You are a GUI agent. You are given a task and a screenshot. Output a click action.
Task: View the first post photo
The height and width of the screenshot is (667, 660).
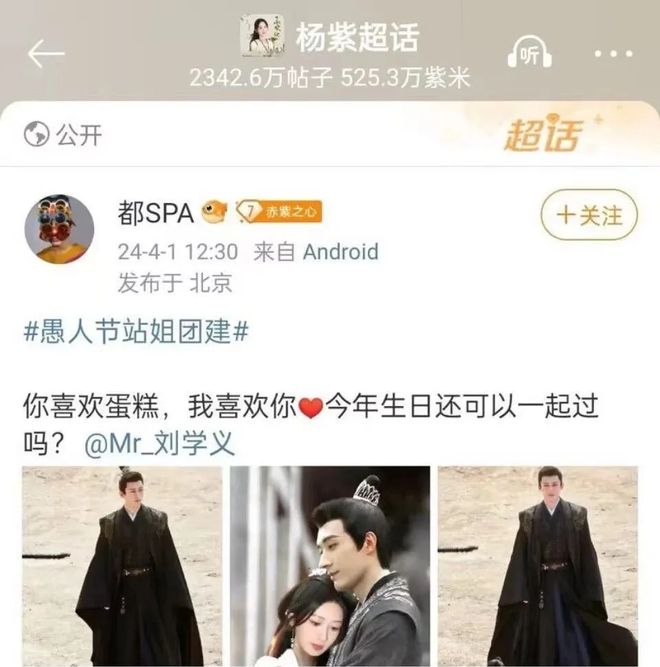point(122,566)
